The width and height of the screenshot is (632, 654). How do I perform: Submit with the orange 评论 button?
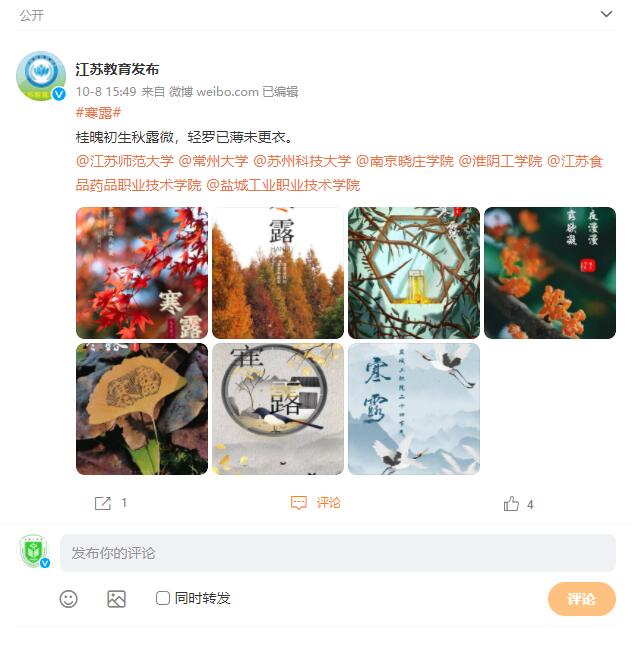click(x=581, y=599)
